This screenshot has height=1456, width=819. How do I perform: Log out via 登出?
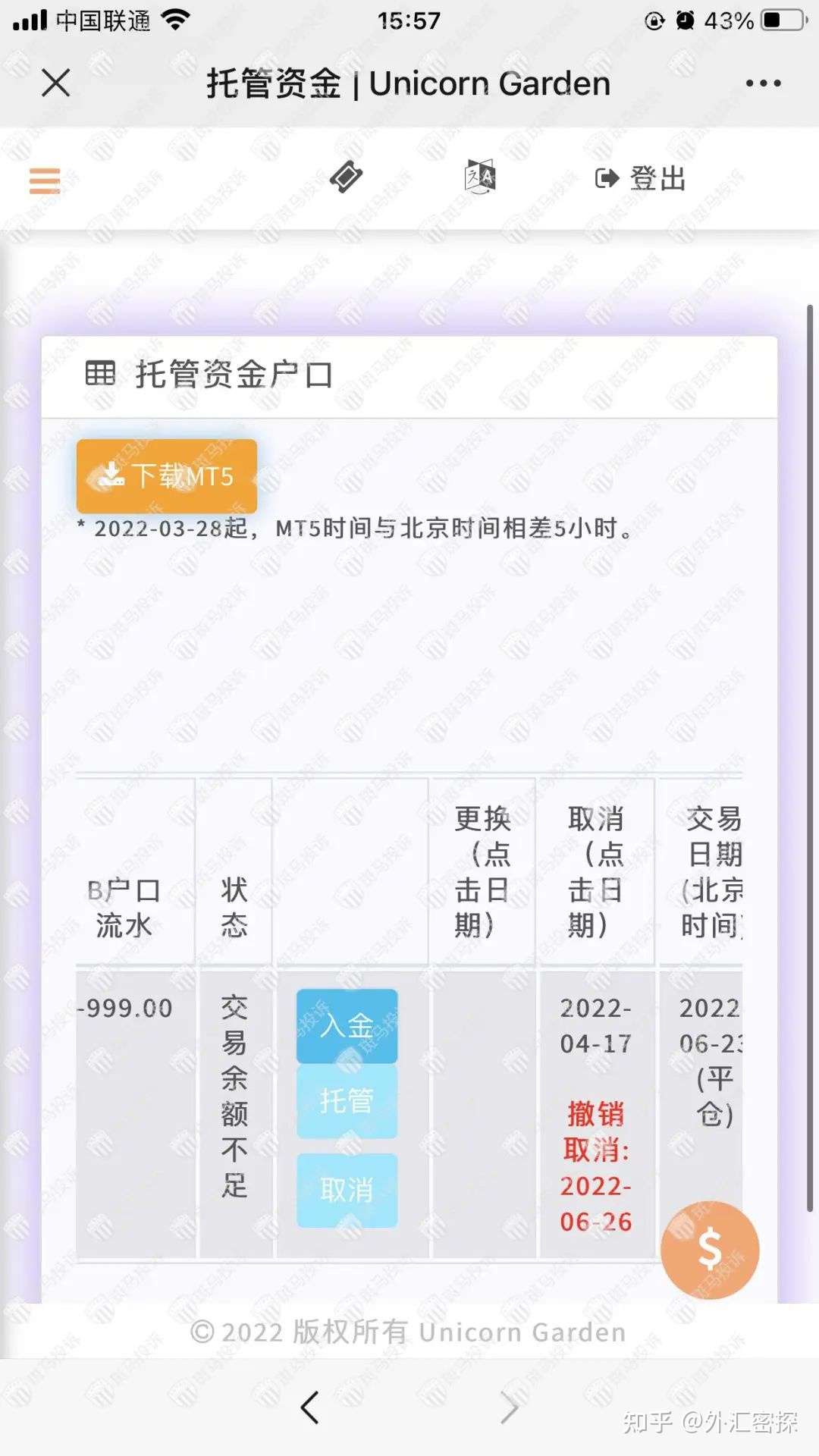pos(641,179)
